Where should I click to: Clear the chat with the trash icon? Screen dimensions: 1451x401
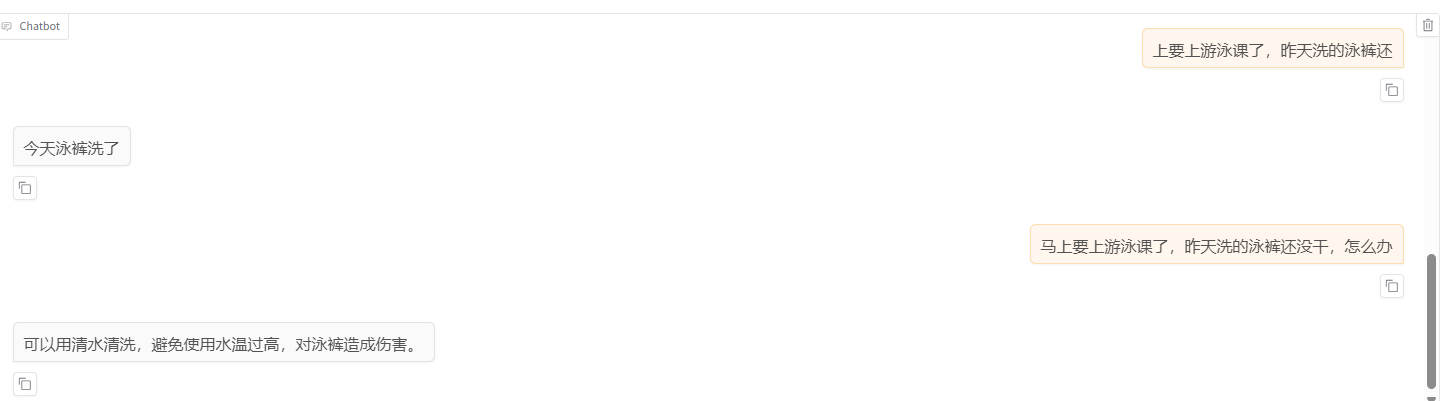pos(1427,25)
